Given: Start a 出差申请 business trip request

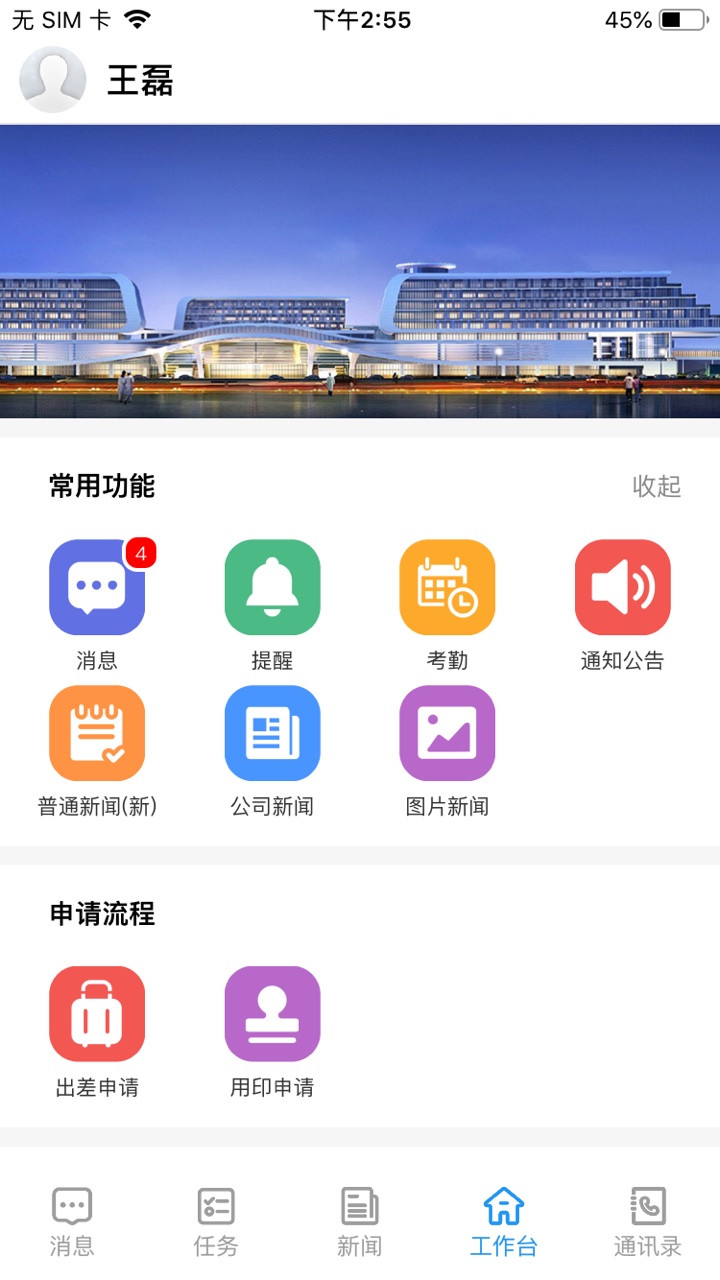Looking at the screenshot, I should coord(97,1014).
